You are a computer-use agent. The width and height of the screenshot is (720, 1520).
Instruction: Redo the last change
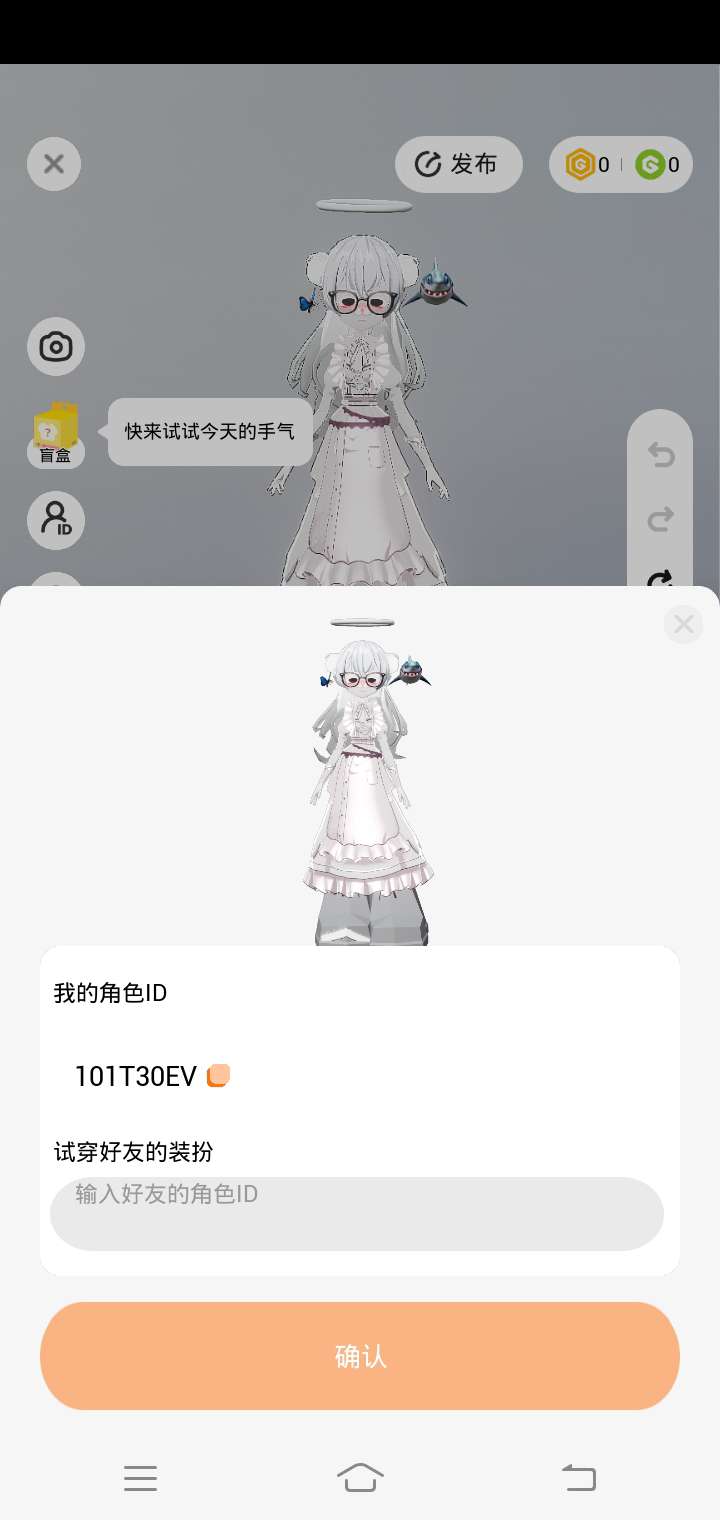tap(660, 519)
